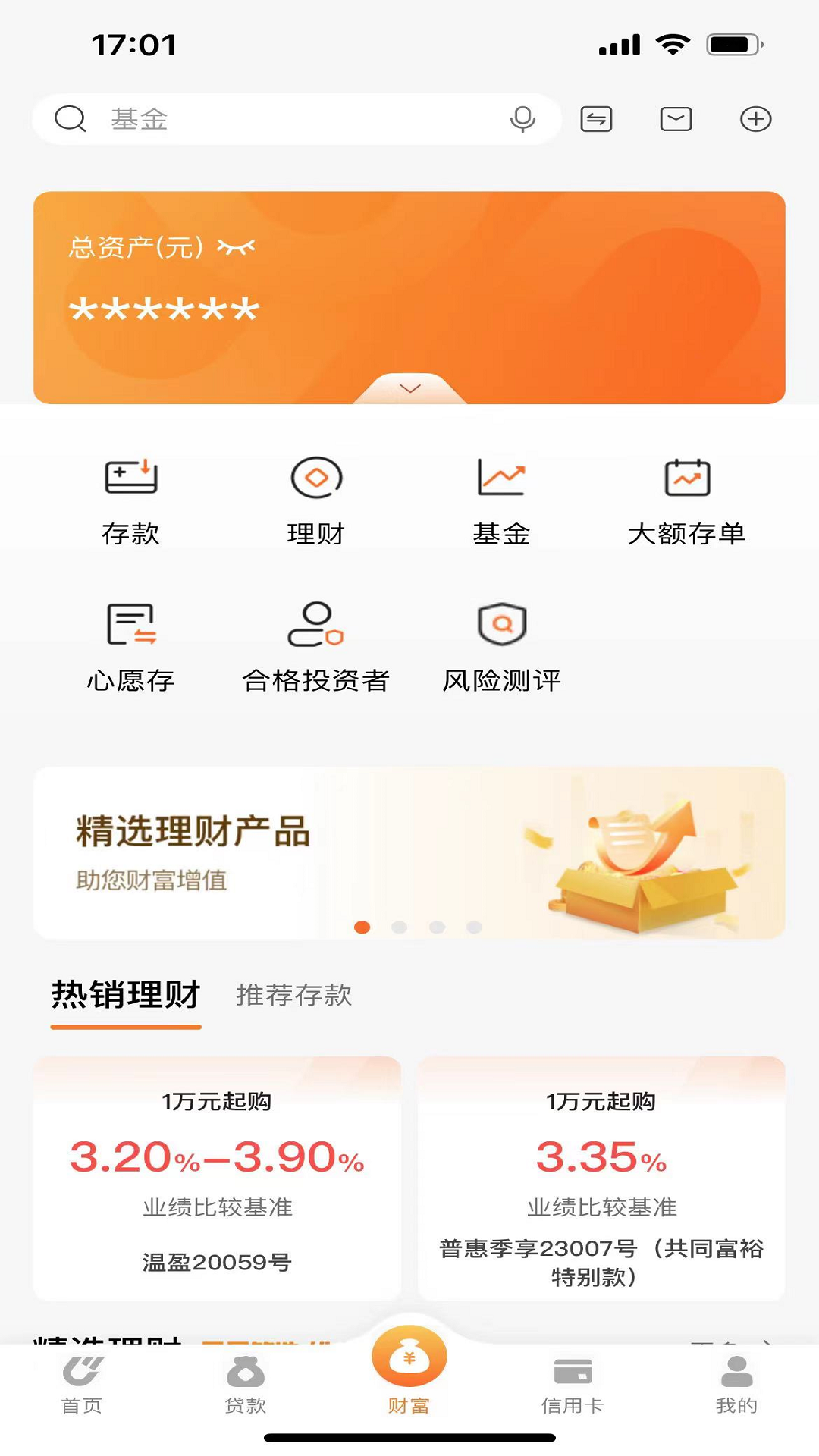This screenshot has height=1456, width=819.
Task: Open the messages envelope icon
Action: pos(676,119)
